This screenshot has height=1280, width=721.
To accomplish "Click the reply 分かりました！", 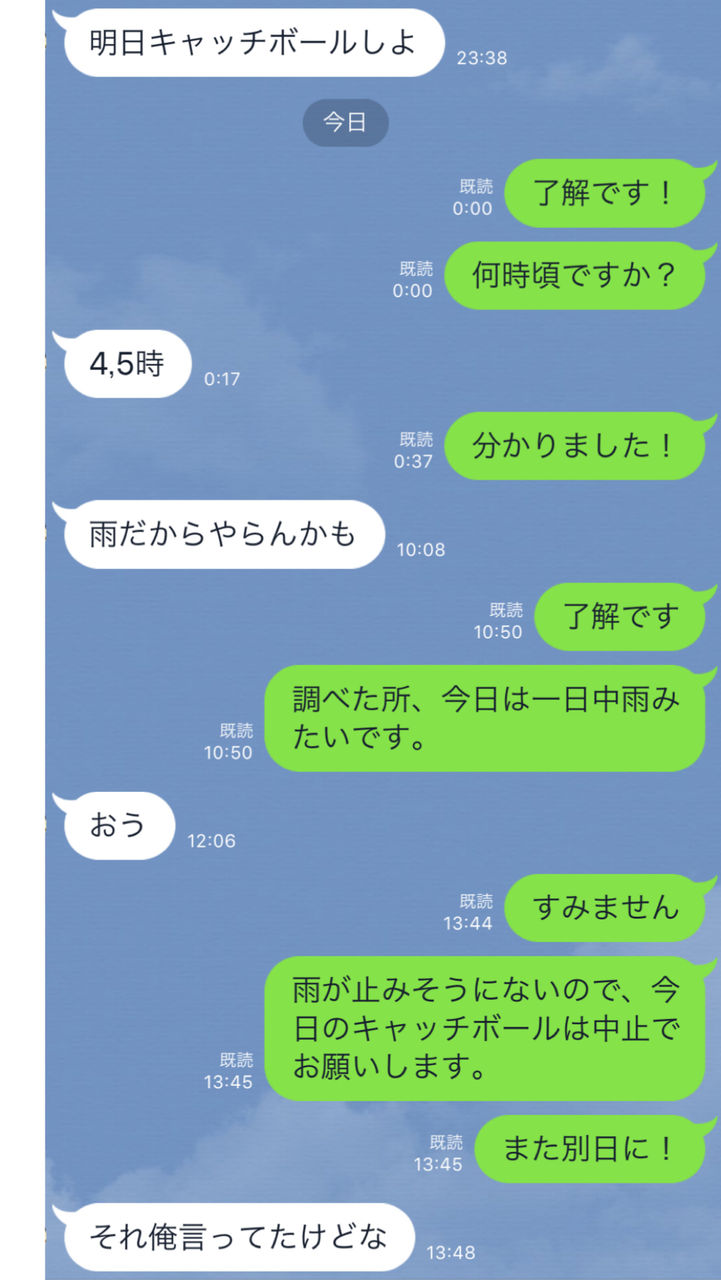I will (578, 446).
